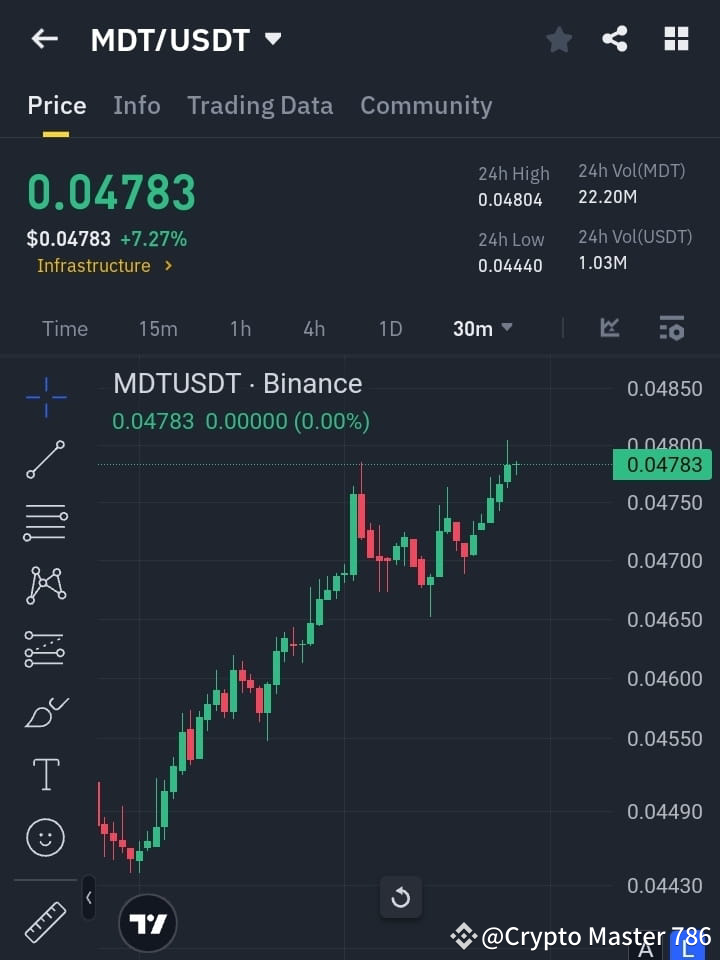Open the emoji sticker tool
The width and height of the screenshot is (720, 960).
click(45, 838)
